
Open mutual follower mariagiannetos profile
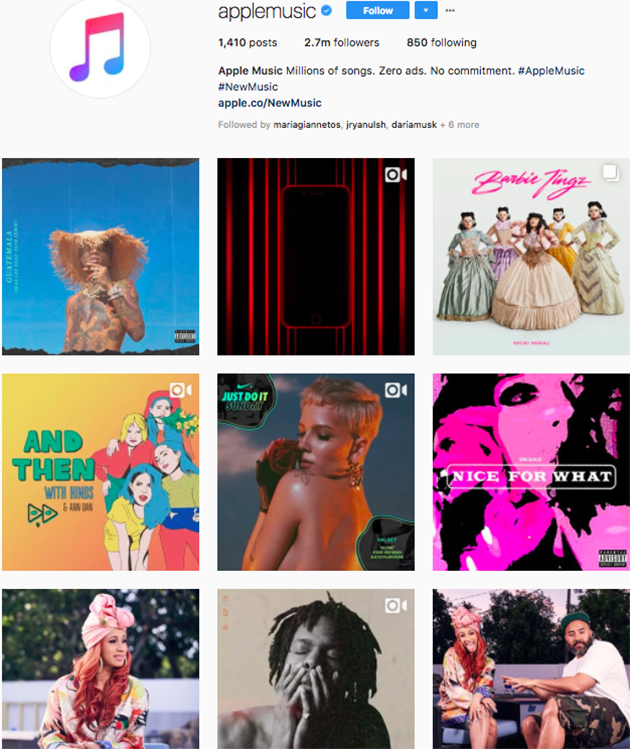(x=306, y=125)
